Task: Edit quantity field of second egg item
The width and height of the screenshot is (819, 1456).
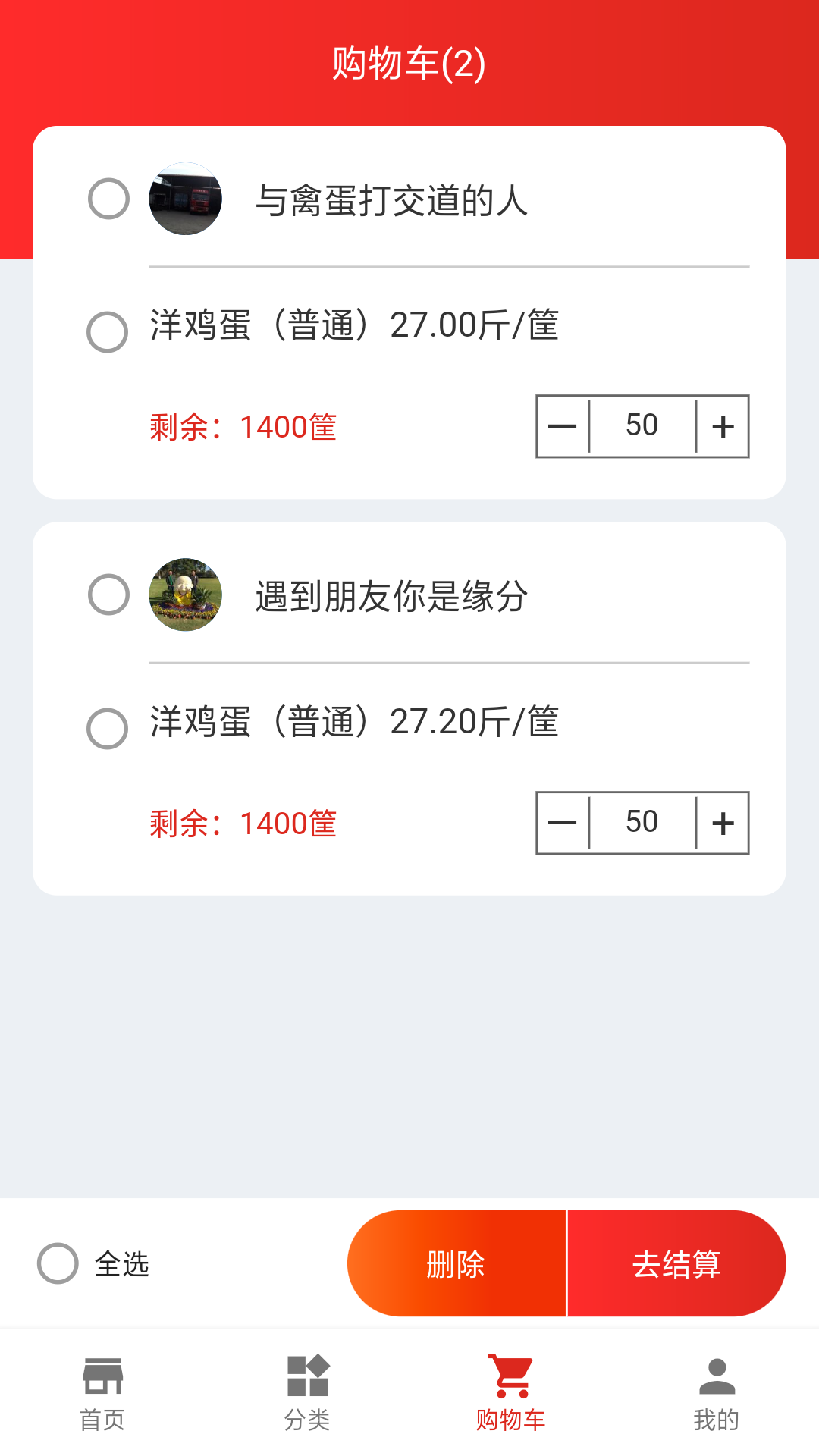Action: (642, 822)
